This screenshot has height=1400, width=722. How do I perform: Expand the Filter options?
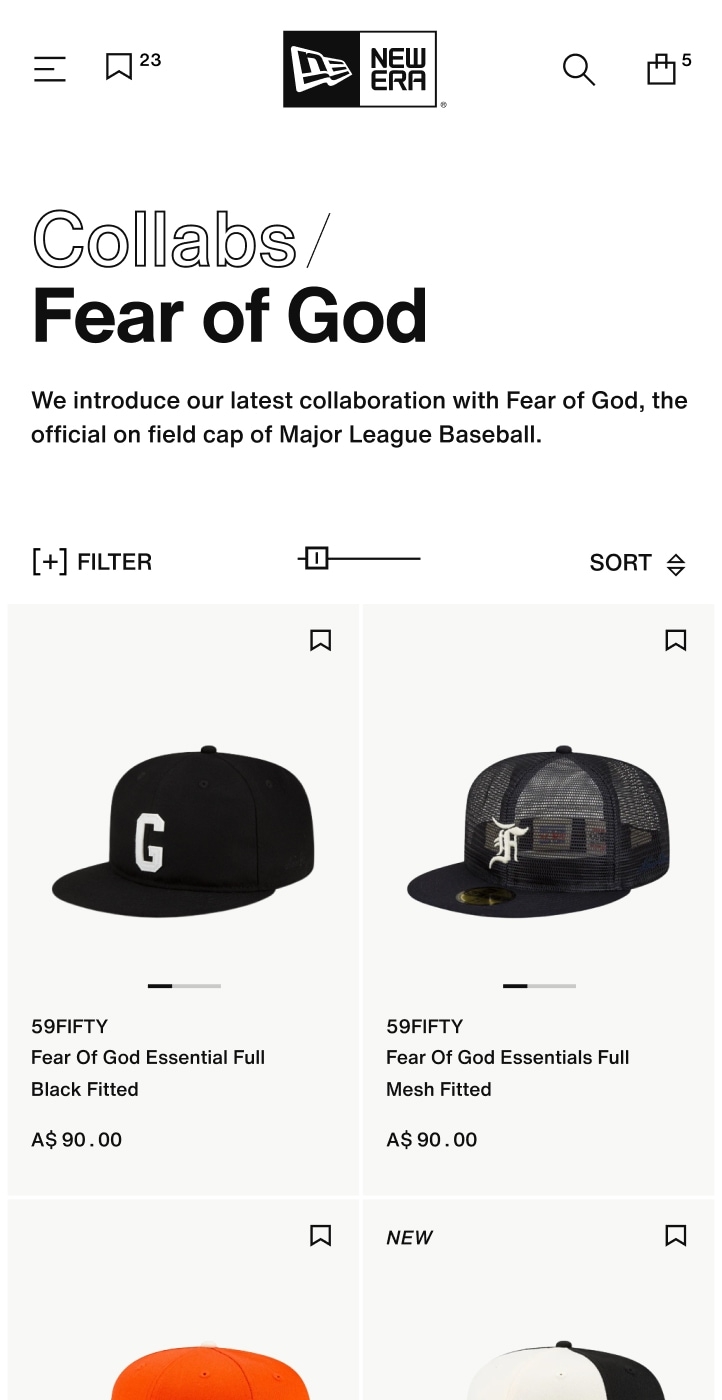point(92,562)
